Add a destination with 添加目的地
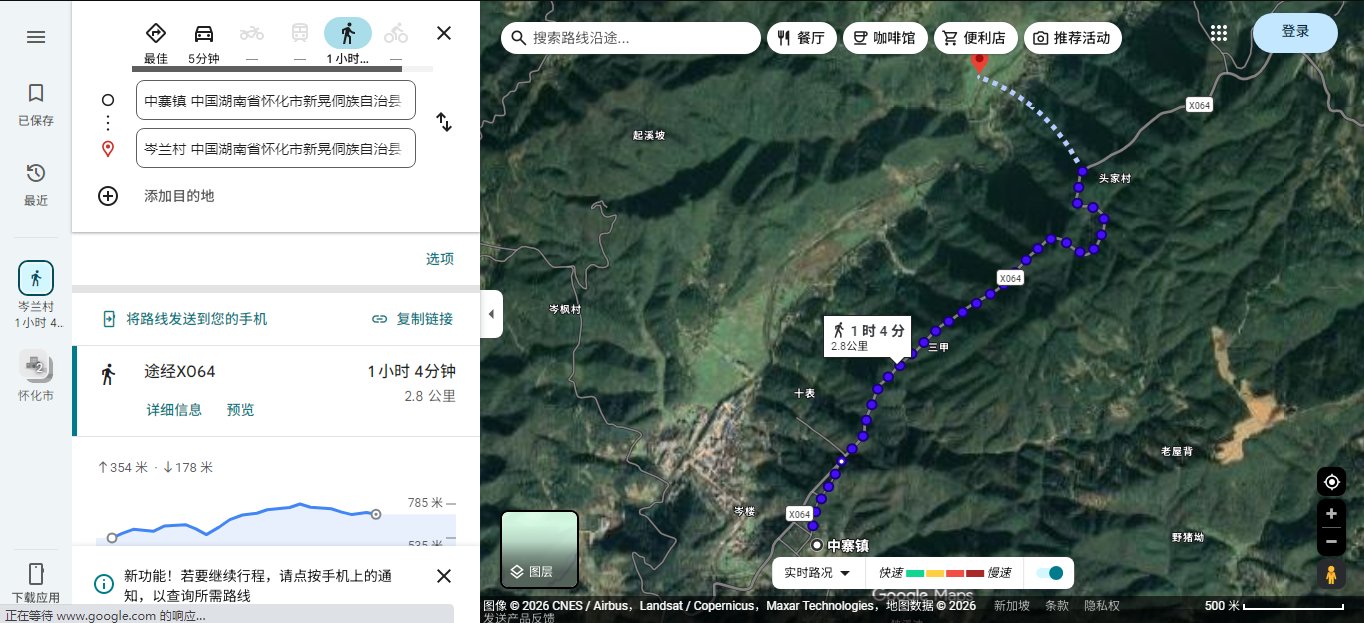Viewport: 1364px width, 623px height. click(179, 196)
